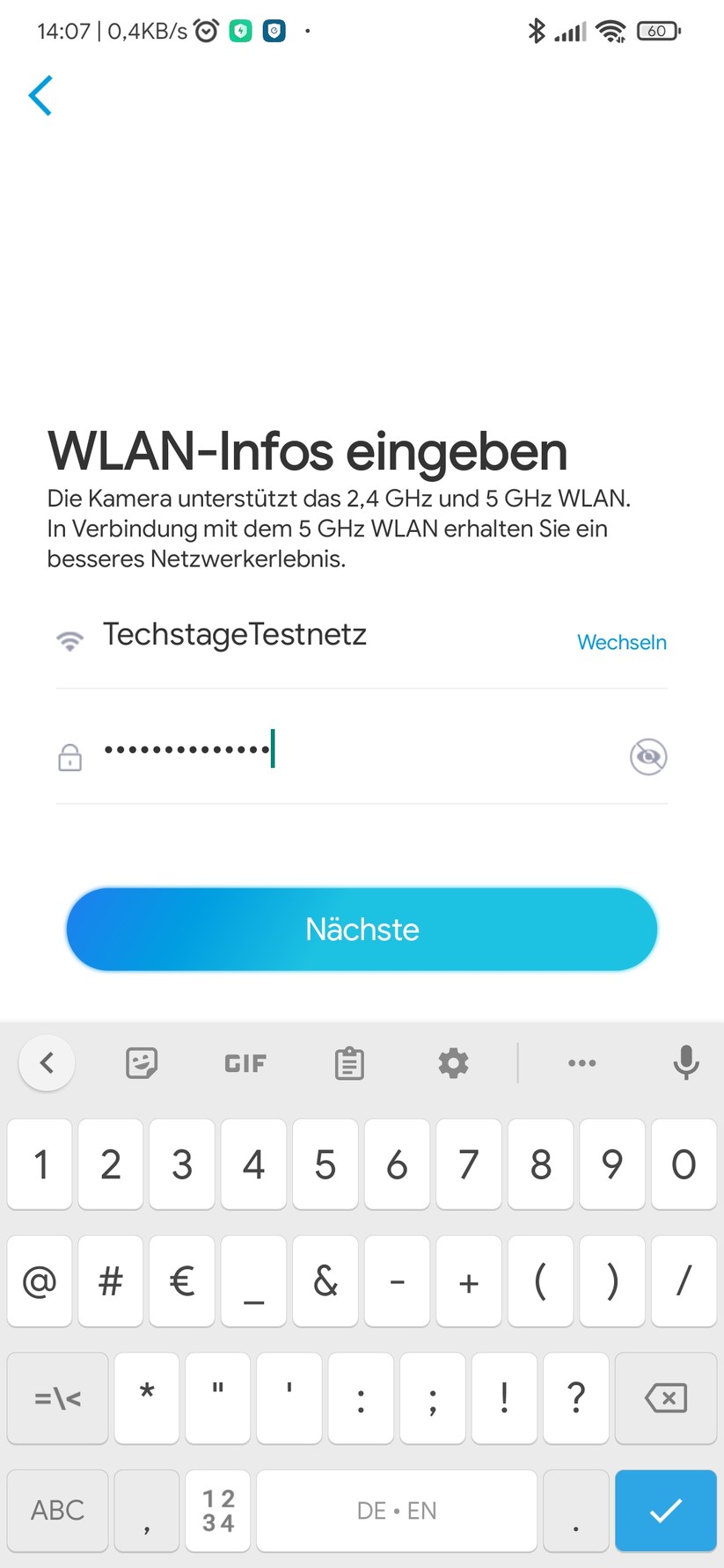Show the hidden password with the eye toggle
Viewport: 724px width, 1568px height.
coord(648,756)
